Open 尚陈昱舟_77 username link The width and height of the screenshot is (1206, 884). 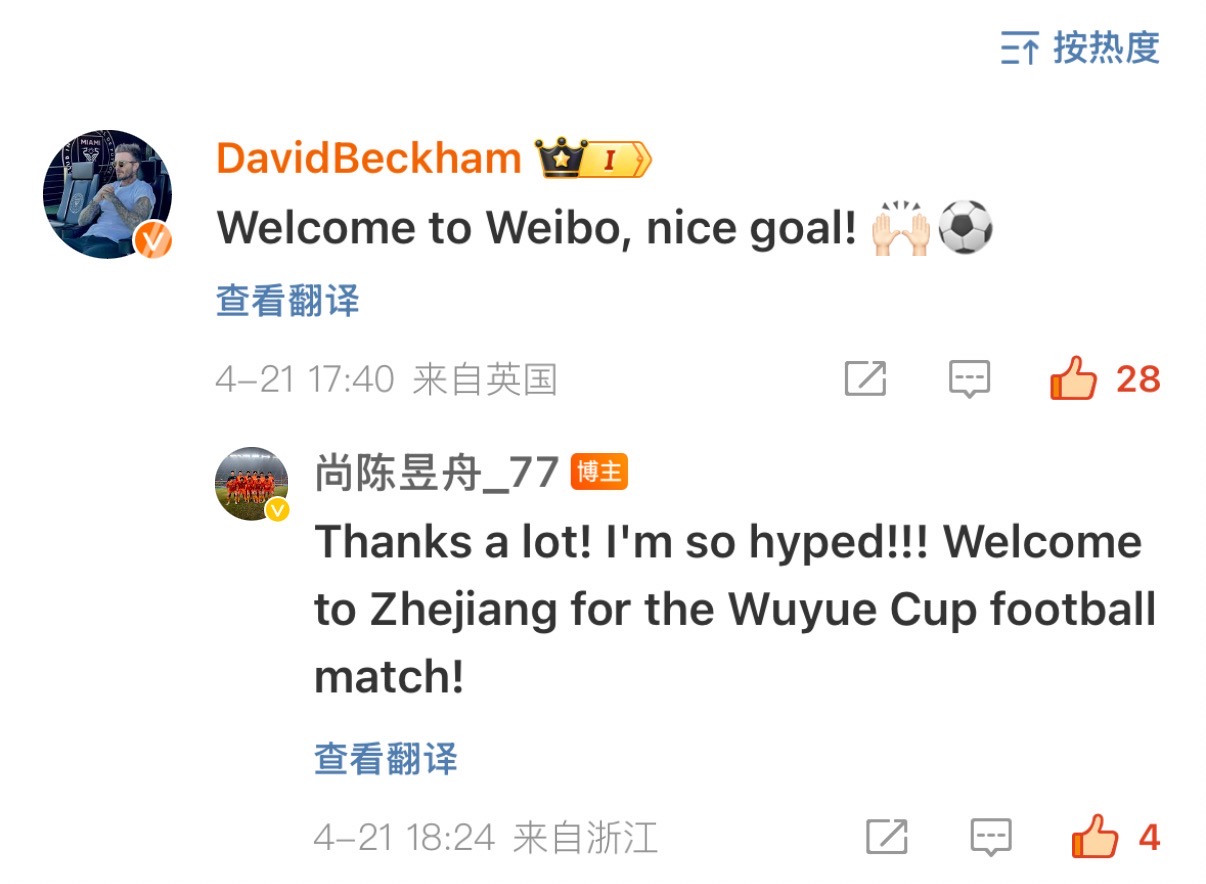click(436, 472)
